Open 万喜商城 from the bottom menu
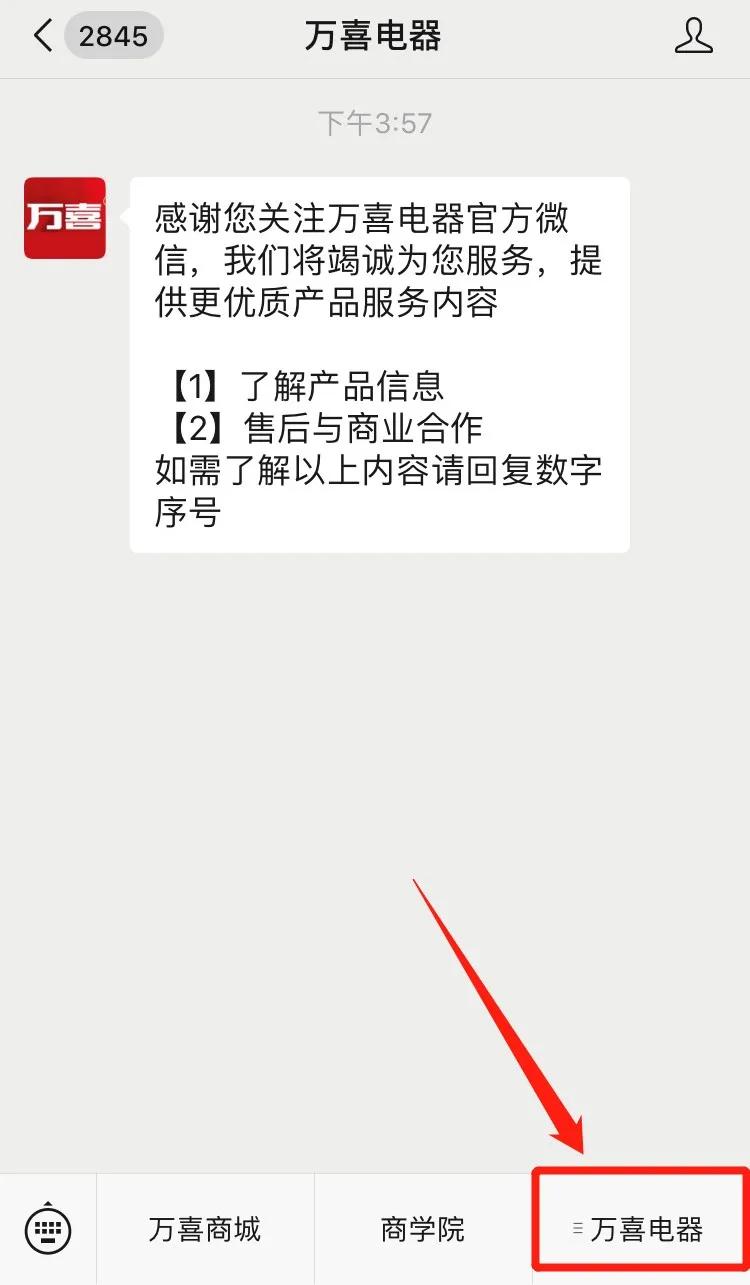Image resolution: width=750 pixels, height=1285 pixels. pos(203,1226)
